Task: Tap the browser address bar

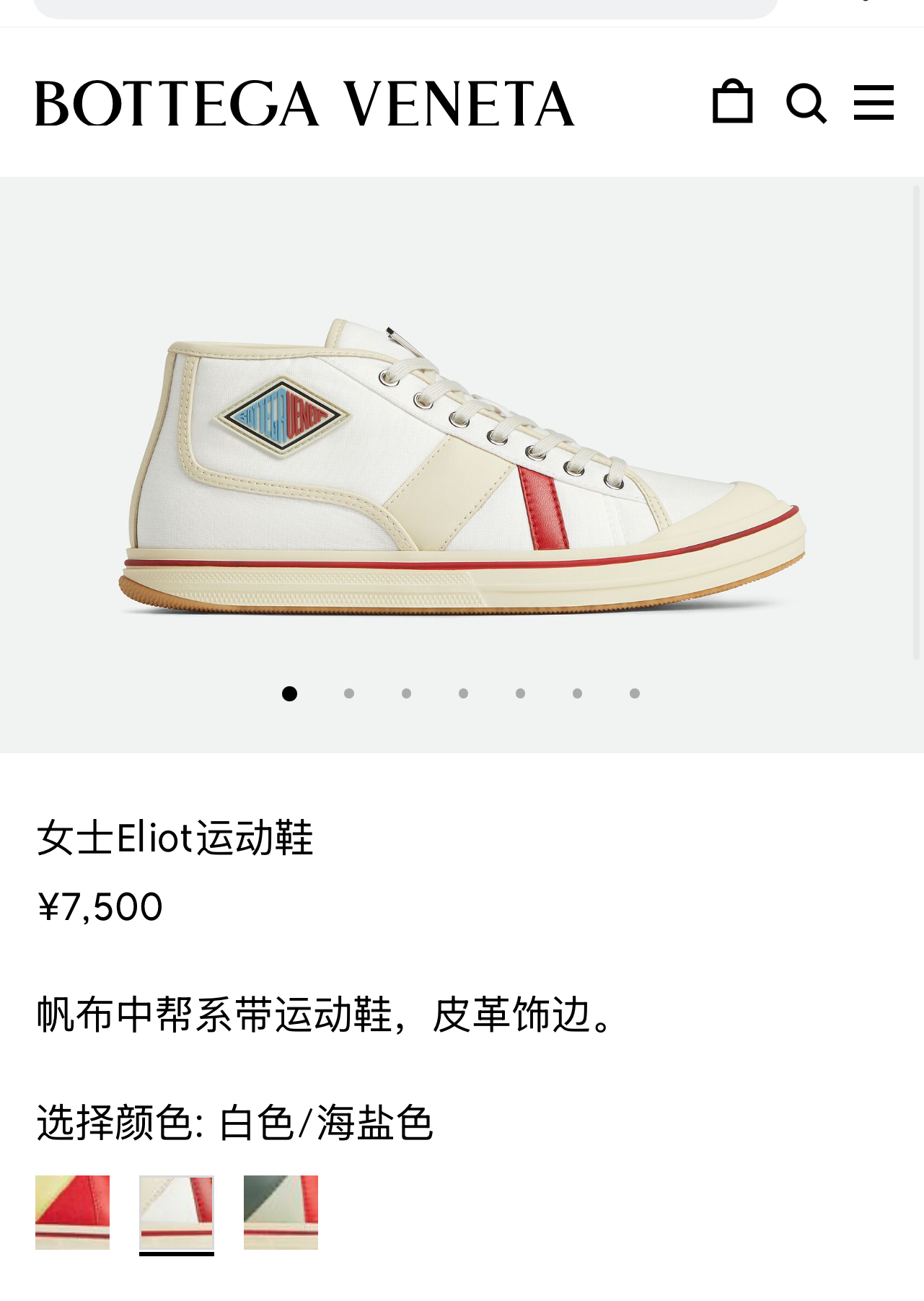Action: pos(404,7)
